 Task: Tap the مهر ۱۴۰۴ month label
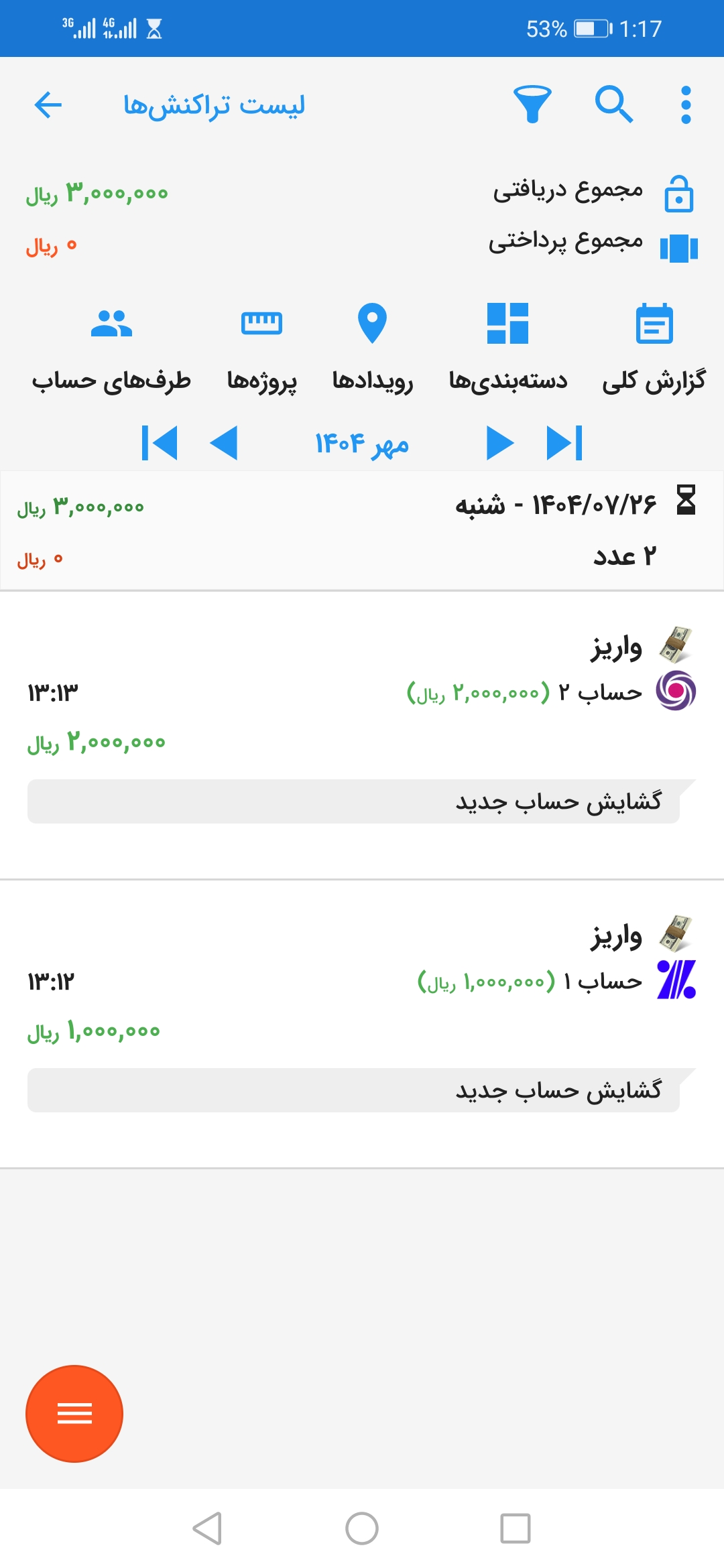tap(362, 443)
